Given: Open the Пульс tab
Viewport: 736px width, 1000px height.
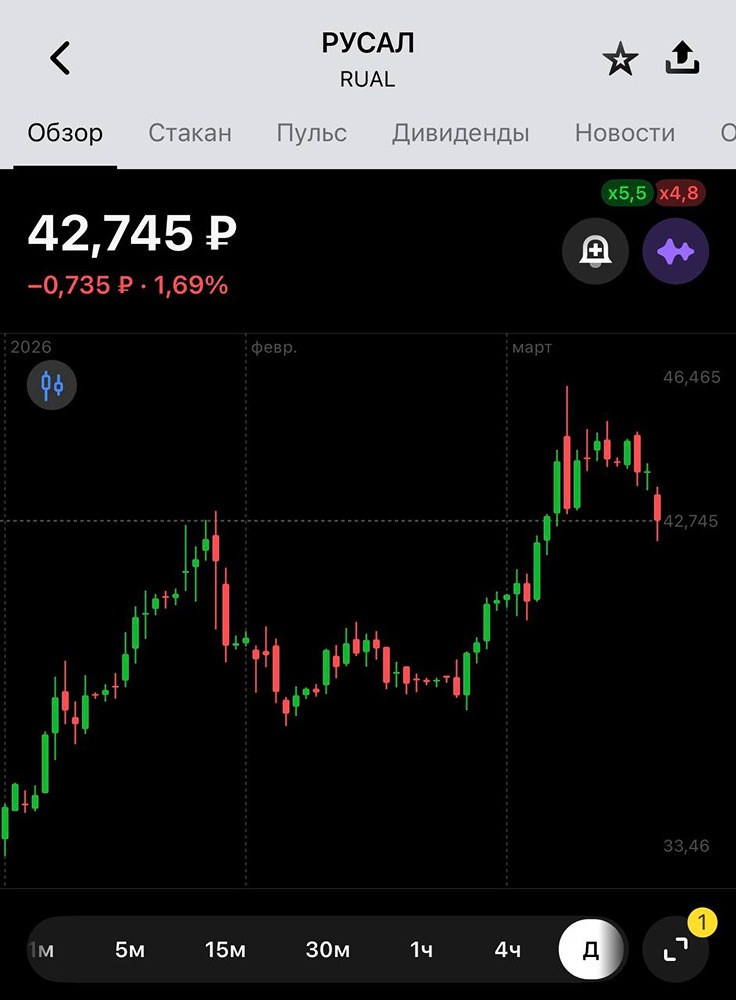Looking at the screenshot, I should 312,133.
